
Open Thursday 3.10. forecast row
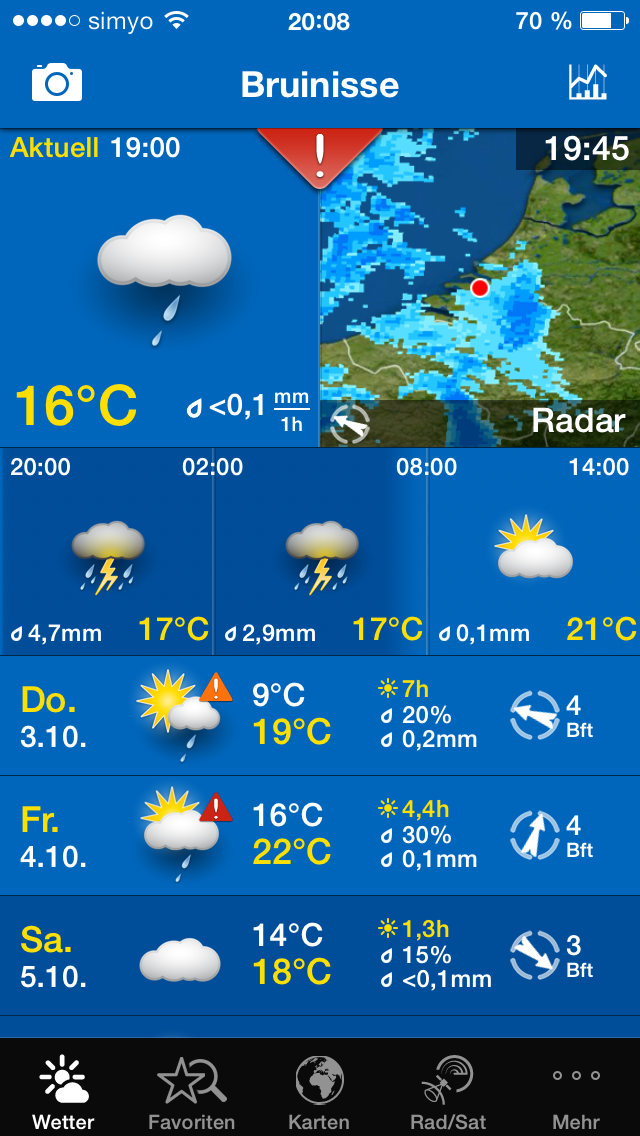tap(320, 716)
